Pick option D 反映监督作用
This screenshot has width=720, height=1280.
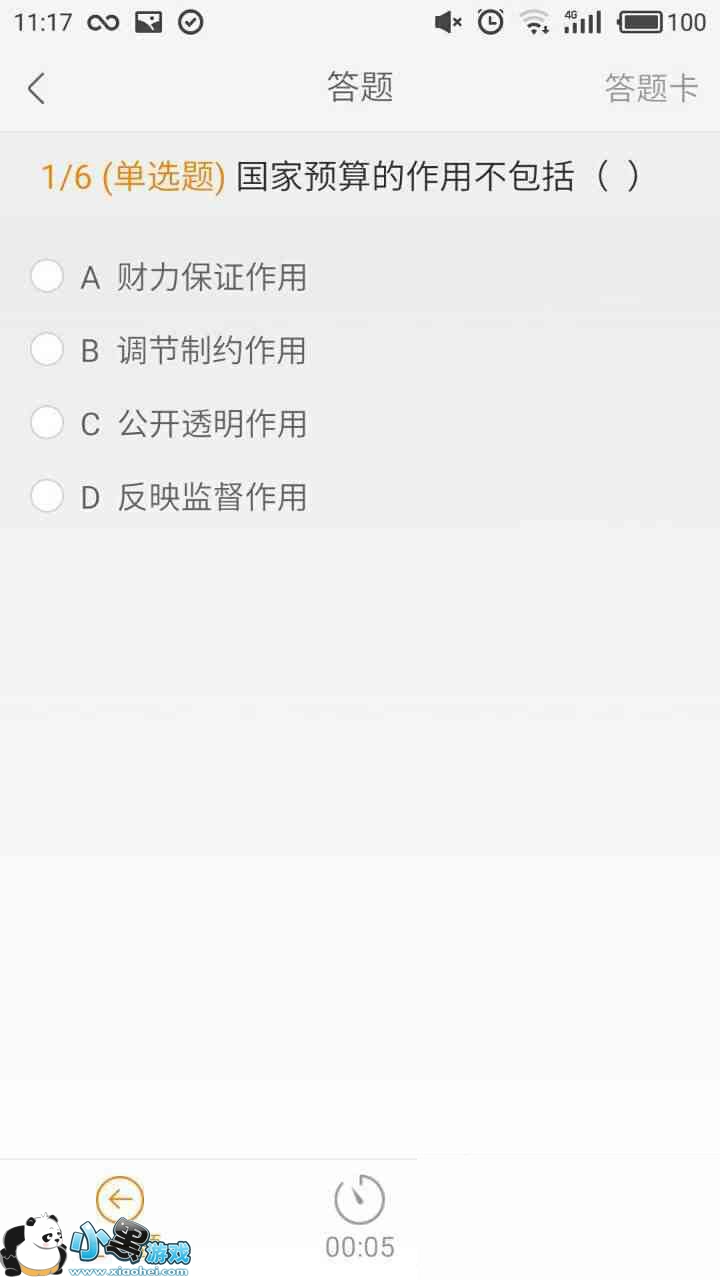(47, 495)
